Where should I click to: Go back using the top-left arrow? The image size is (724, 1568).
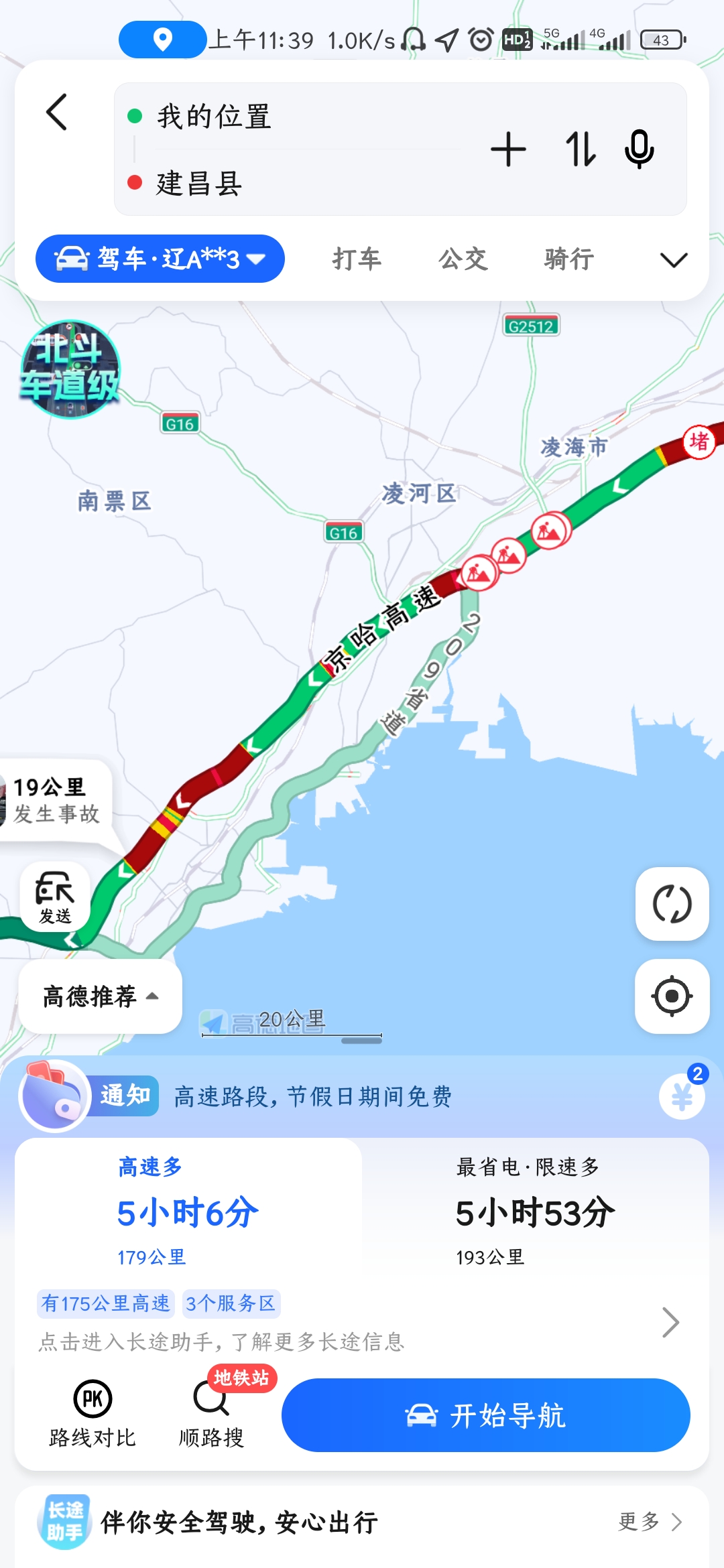(x=58, y=112)
